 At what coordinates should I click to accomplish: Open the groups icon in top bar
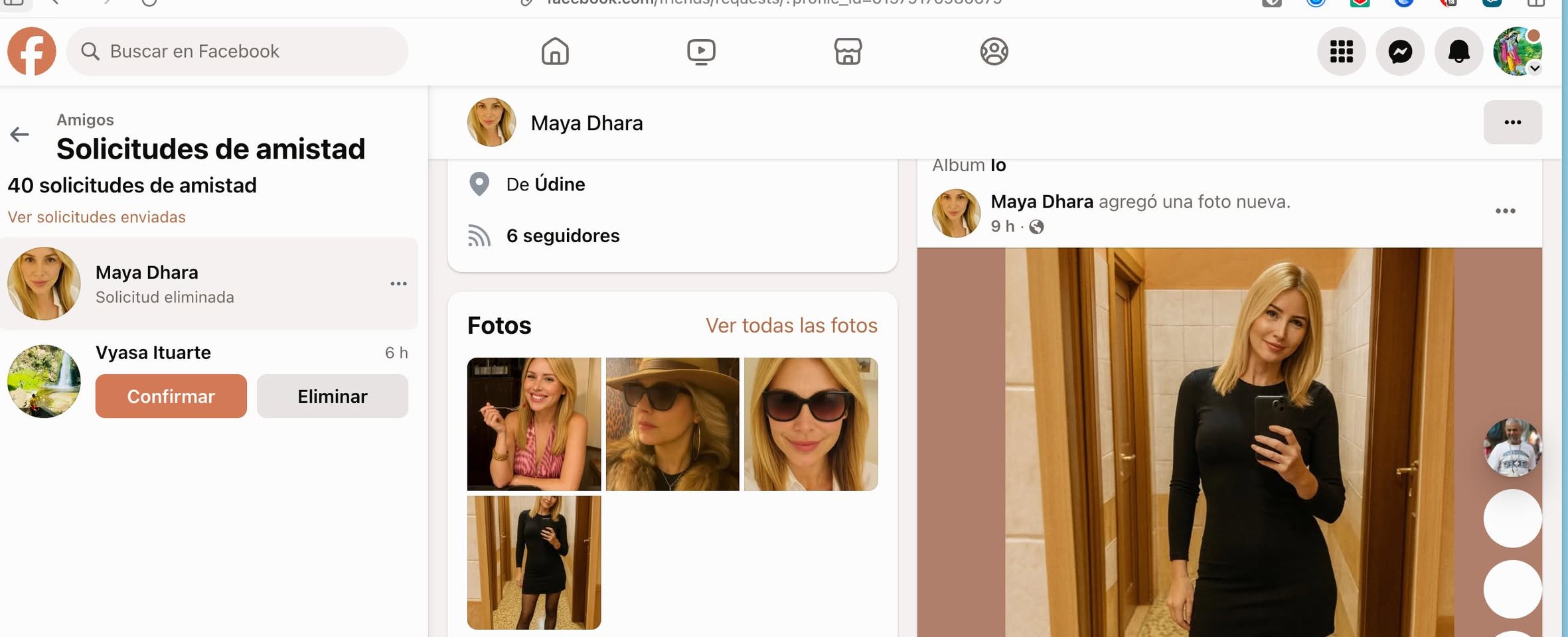[994, 51]
